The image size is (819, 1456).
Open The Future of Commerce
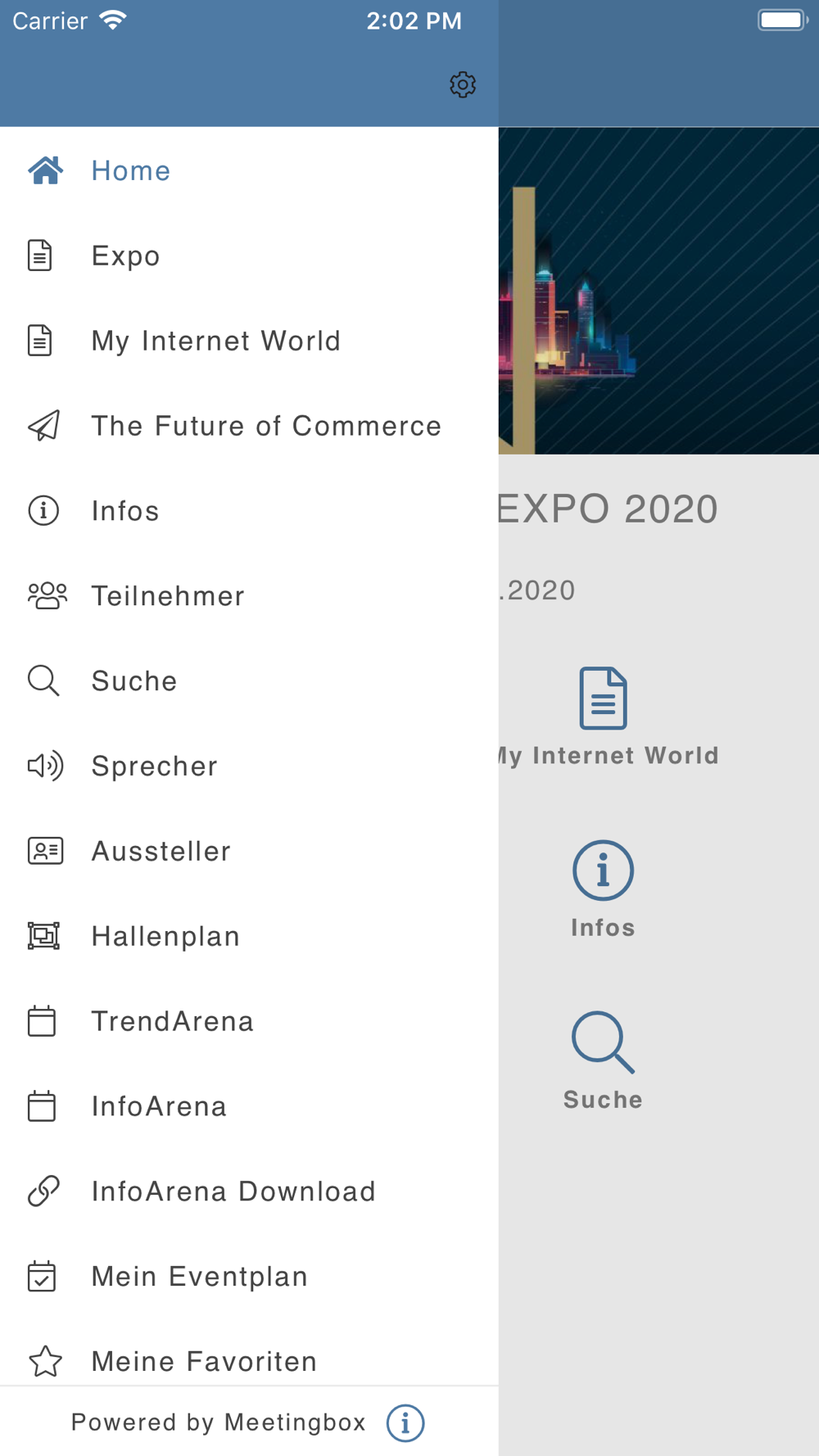point(249,426)
